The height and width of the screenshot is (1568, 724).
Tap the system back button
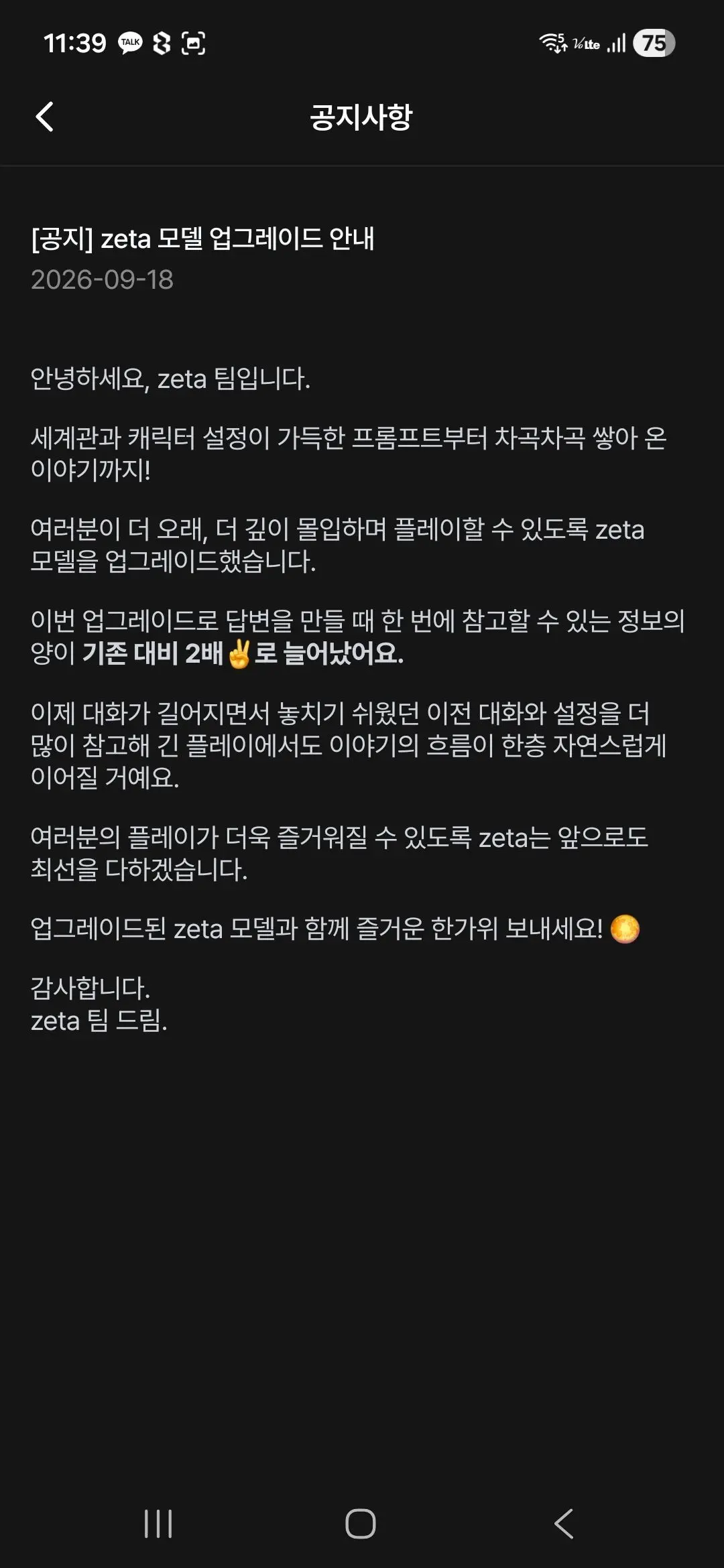[564, 1524]
